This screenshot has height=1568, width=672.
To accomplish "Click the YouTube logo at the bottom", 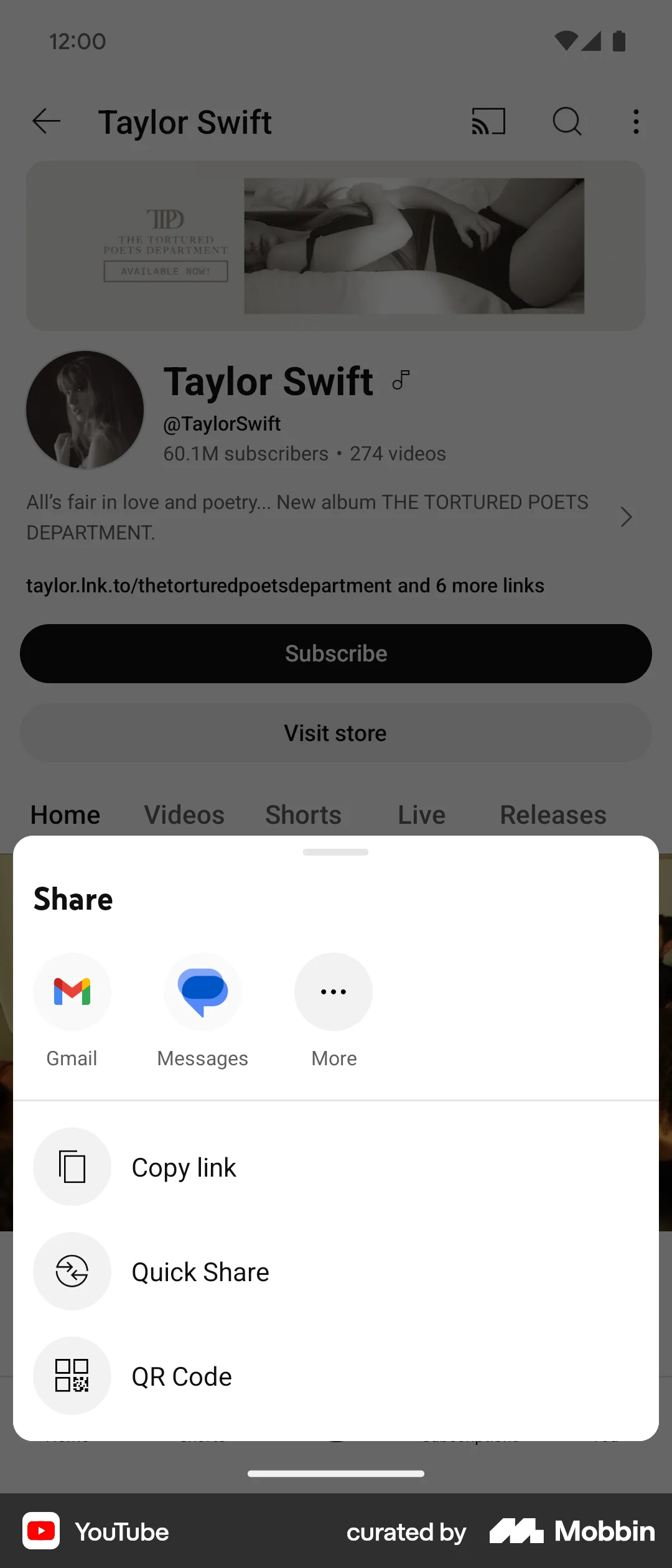I will 41,1532.
